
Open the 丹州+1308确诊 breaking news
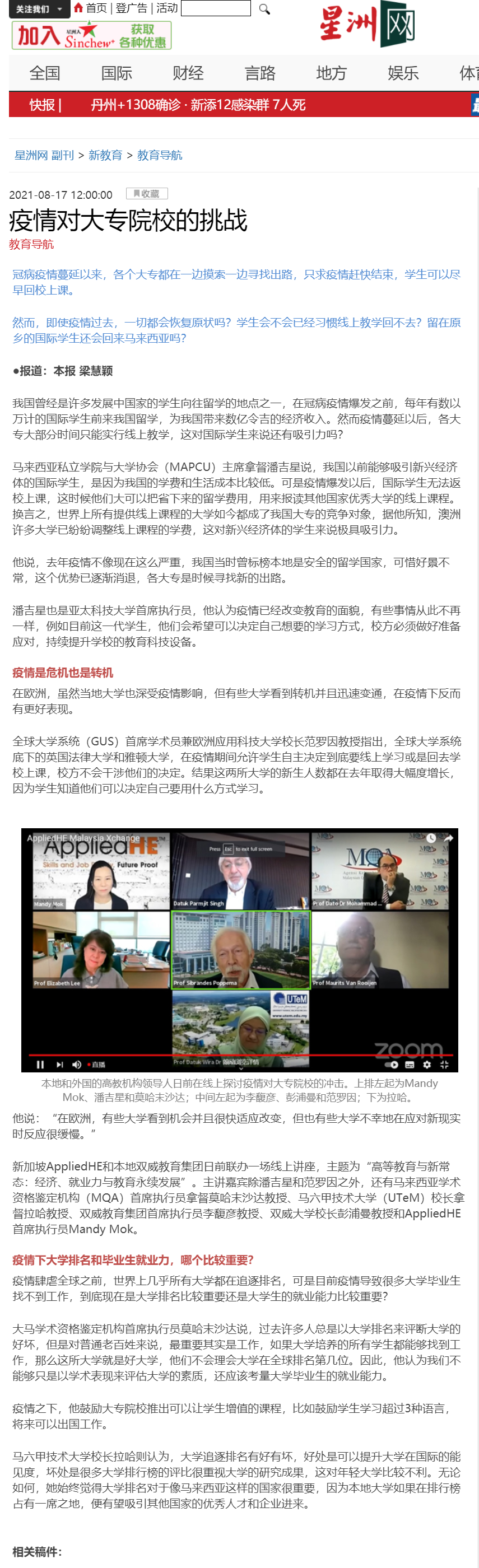click(198, 105)
